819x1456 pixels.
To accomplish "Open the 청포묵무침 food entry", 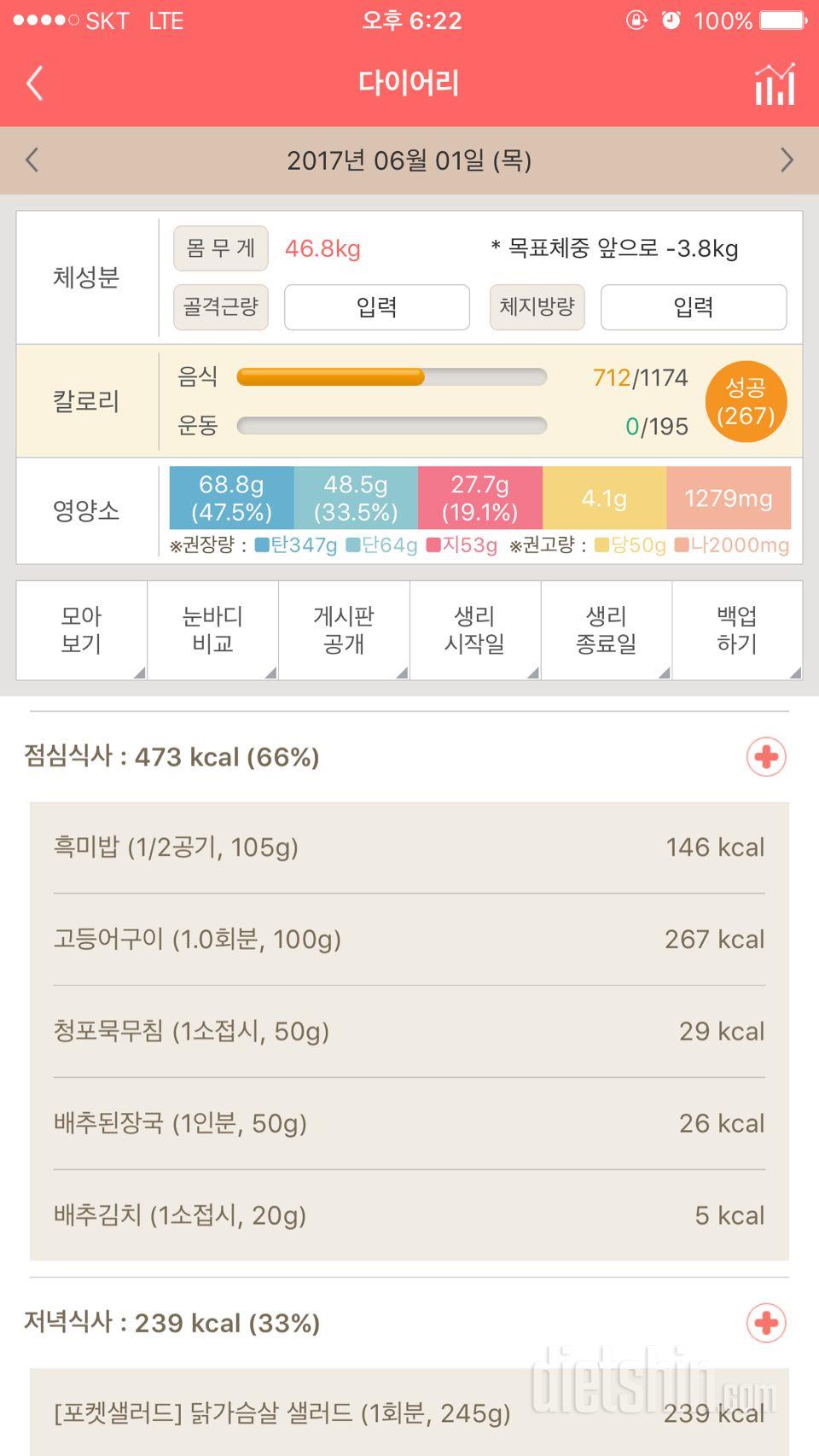I will 409,1032.
